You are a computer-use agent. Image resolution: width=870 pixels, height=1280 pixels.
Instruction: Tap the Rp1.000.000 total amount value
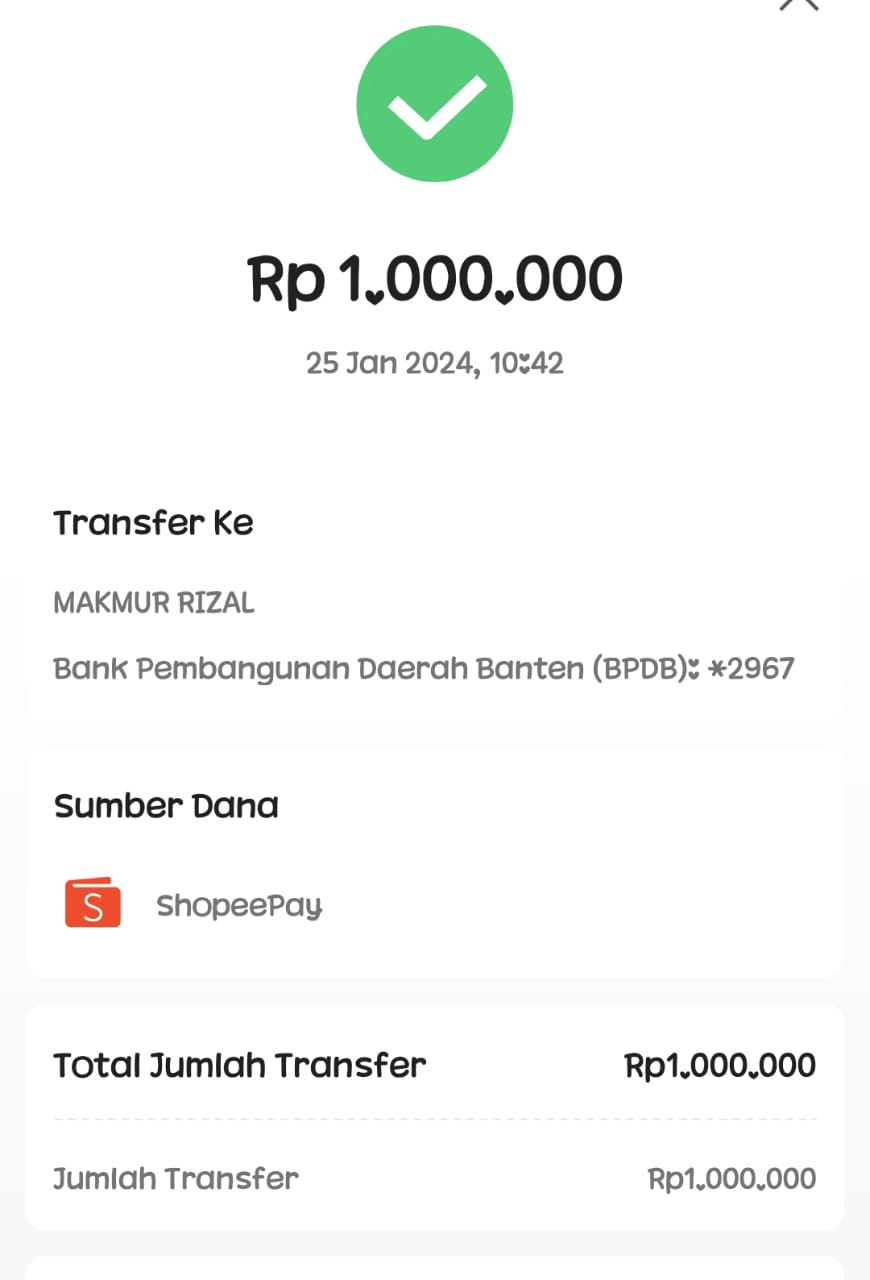718,1064
